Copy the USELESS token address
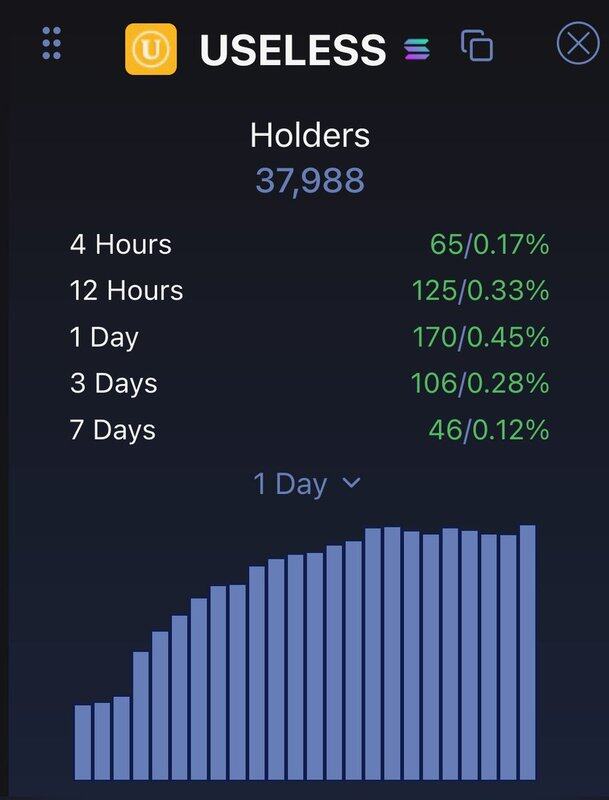 pyautogui.click(x=477, y=46)
